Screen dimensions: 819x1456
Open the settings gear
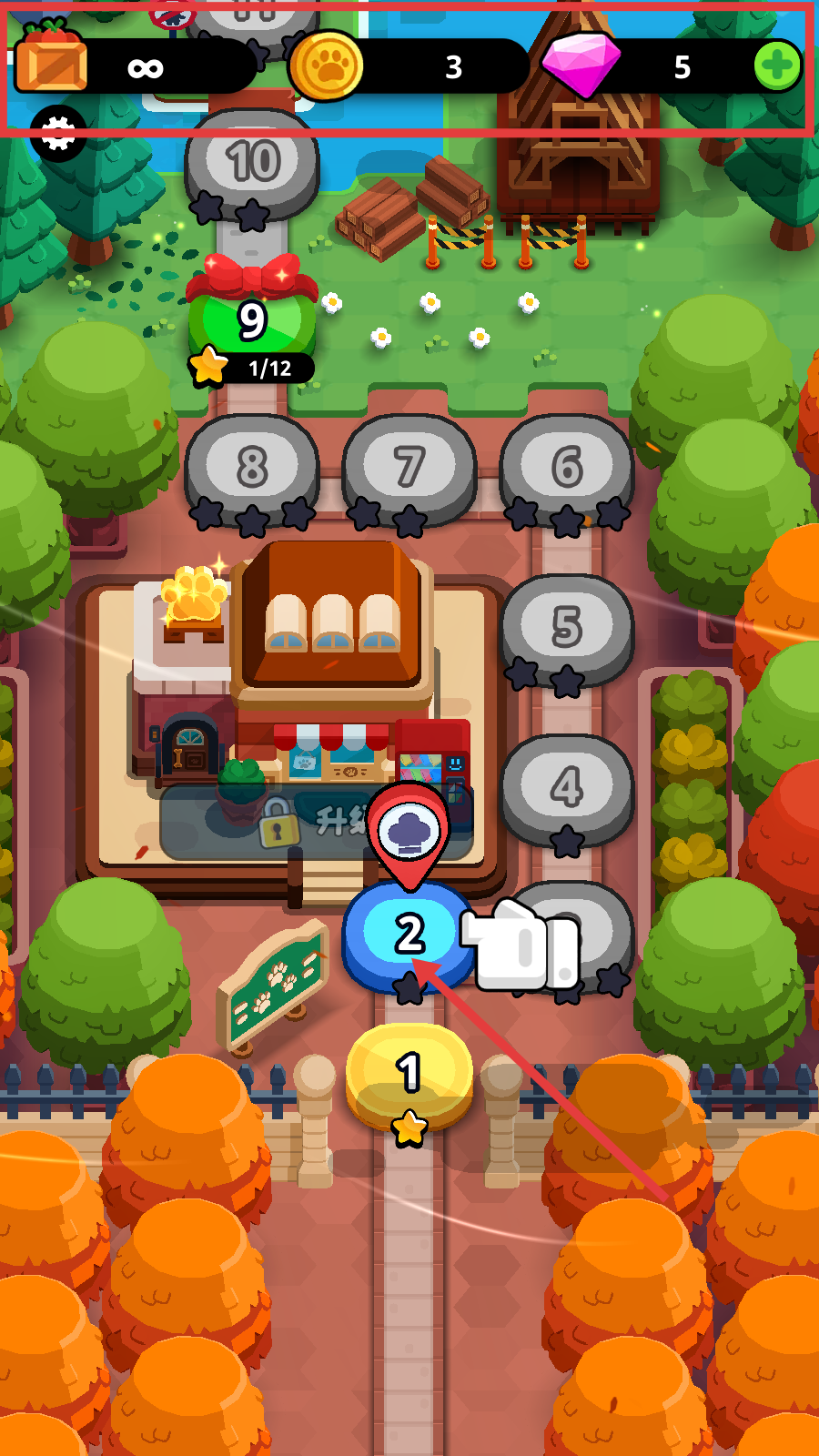[58, 134]
